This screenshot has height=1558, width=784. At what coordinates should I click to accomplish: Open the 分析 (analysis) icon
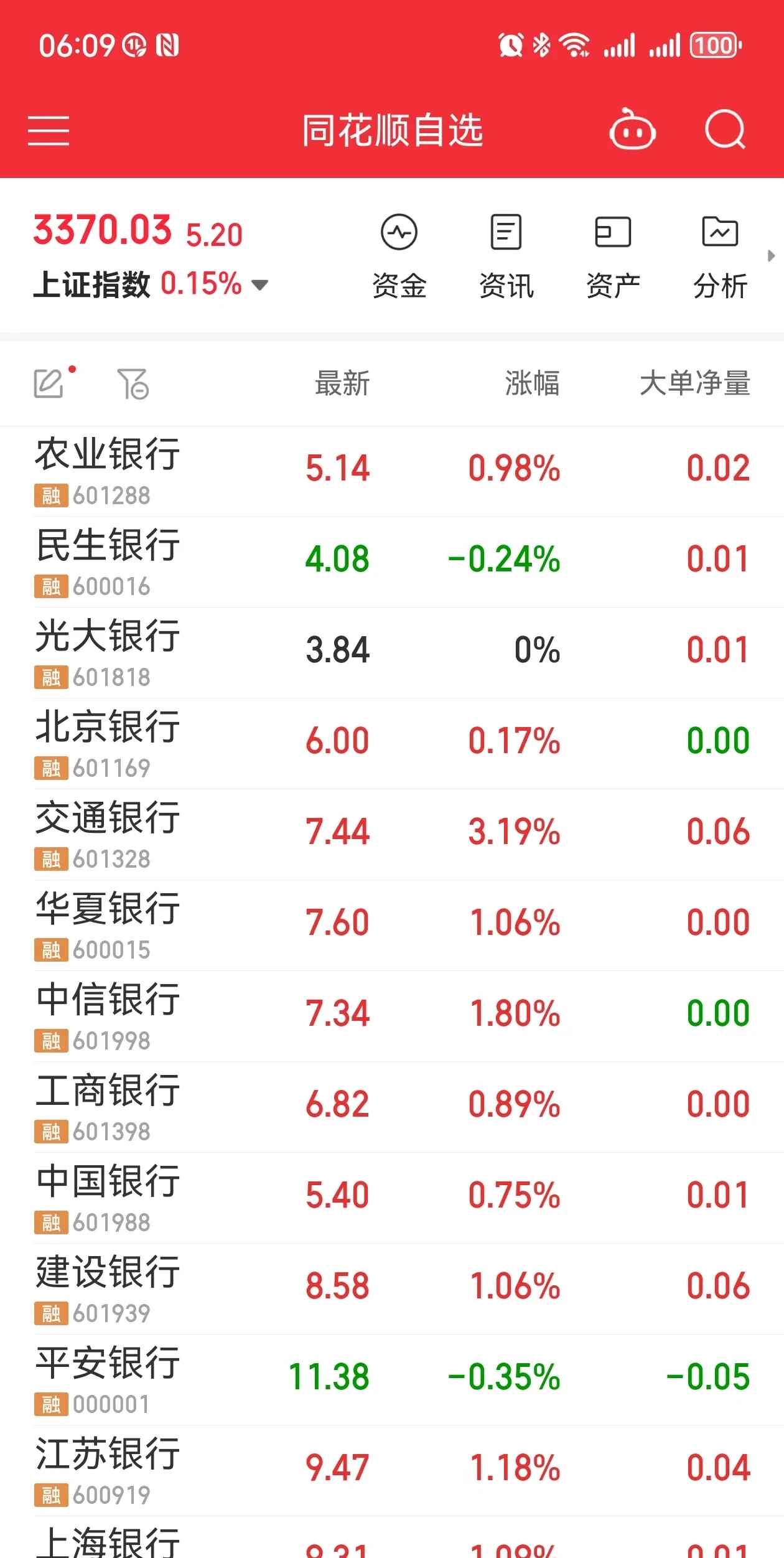pyautogui.click(x=719, y=254)
